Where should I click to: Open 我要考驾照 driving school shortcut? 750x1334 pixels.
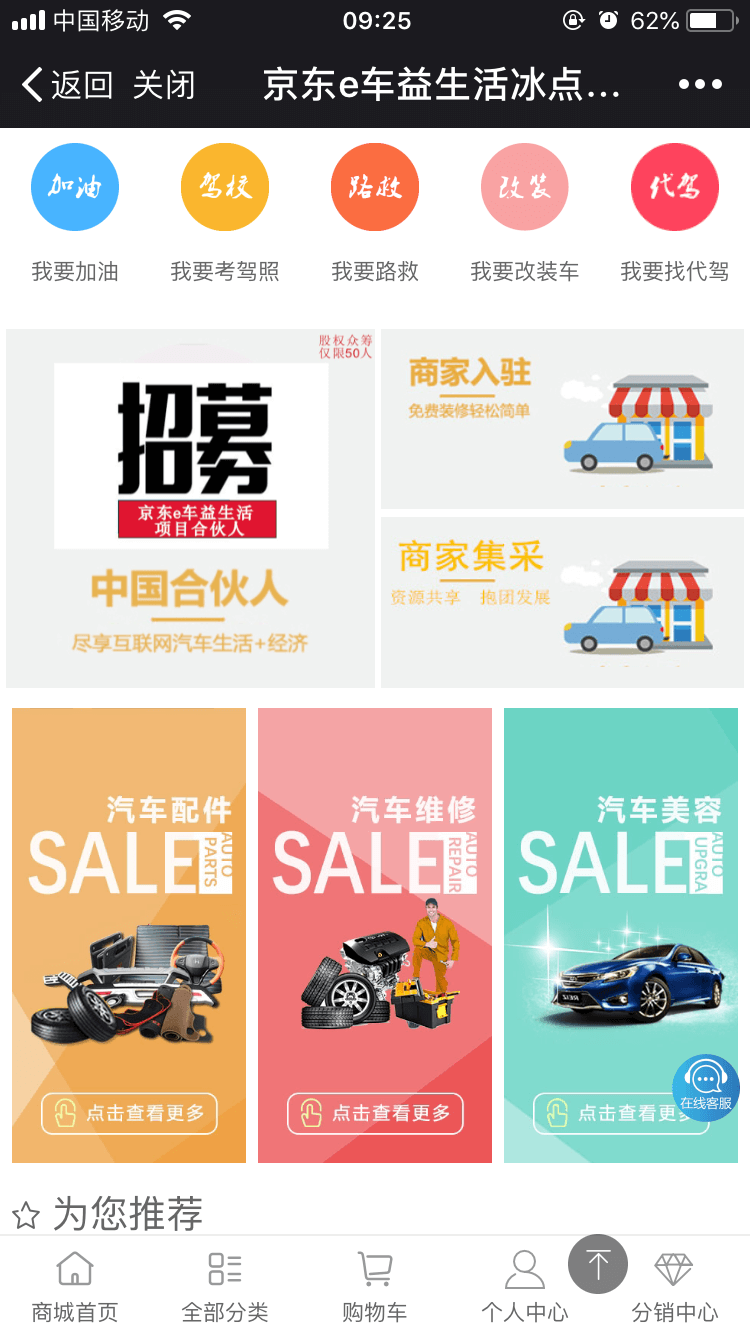[x=225, y=188]
